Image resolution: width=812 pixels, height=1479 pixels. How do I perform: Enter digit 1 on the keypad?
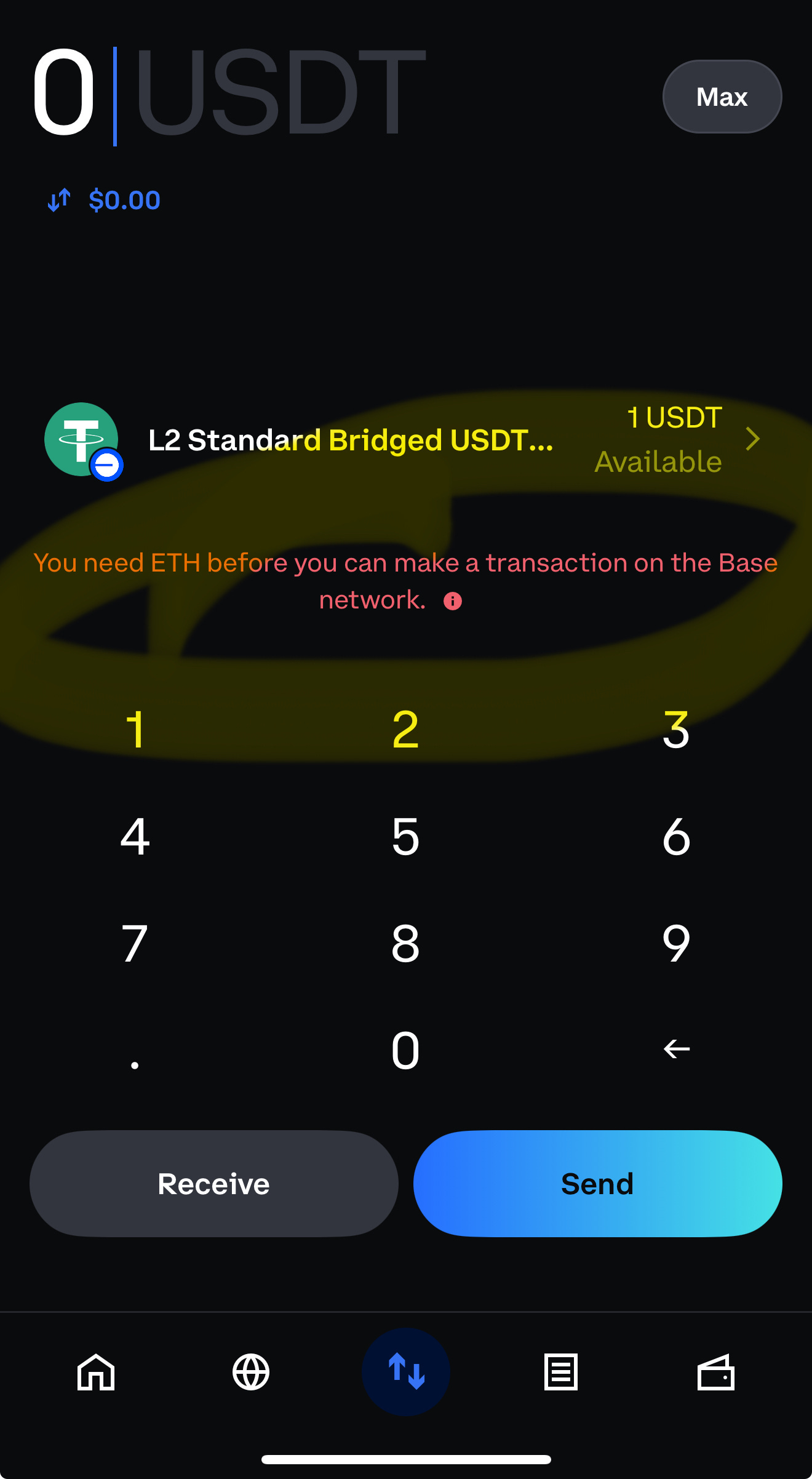click(135, 730)
